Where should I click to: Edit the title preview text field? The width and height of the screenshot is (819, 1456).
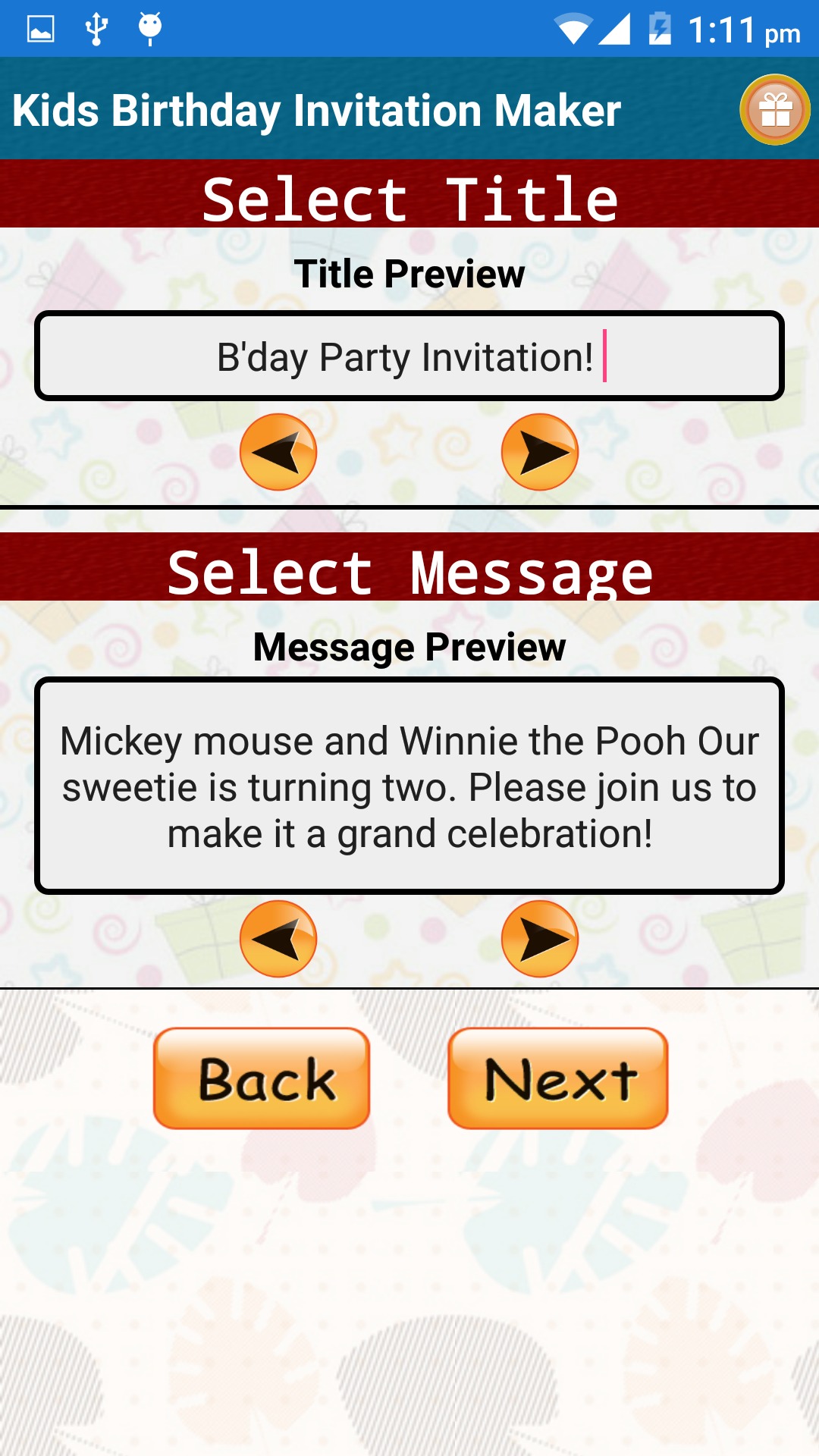pyautogui.click(x=409, y=356)
